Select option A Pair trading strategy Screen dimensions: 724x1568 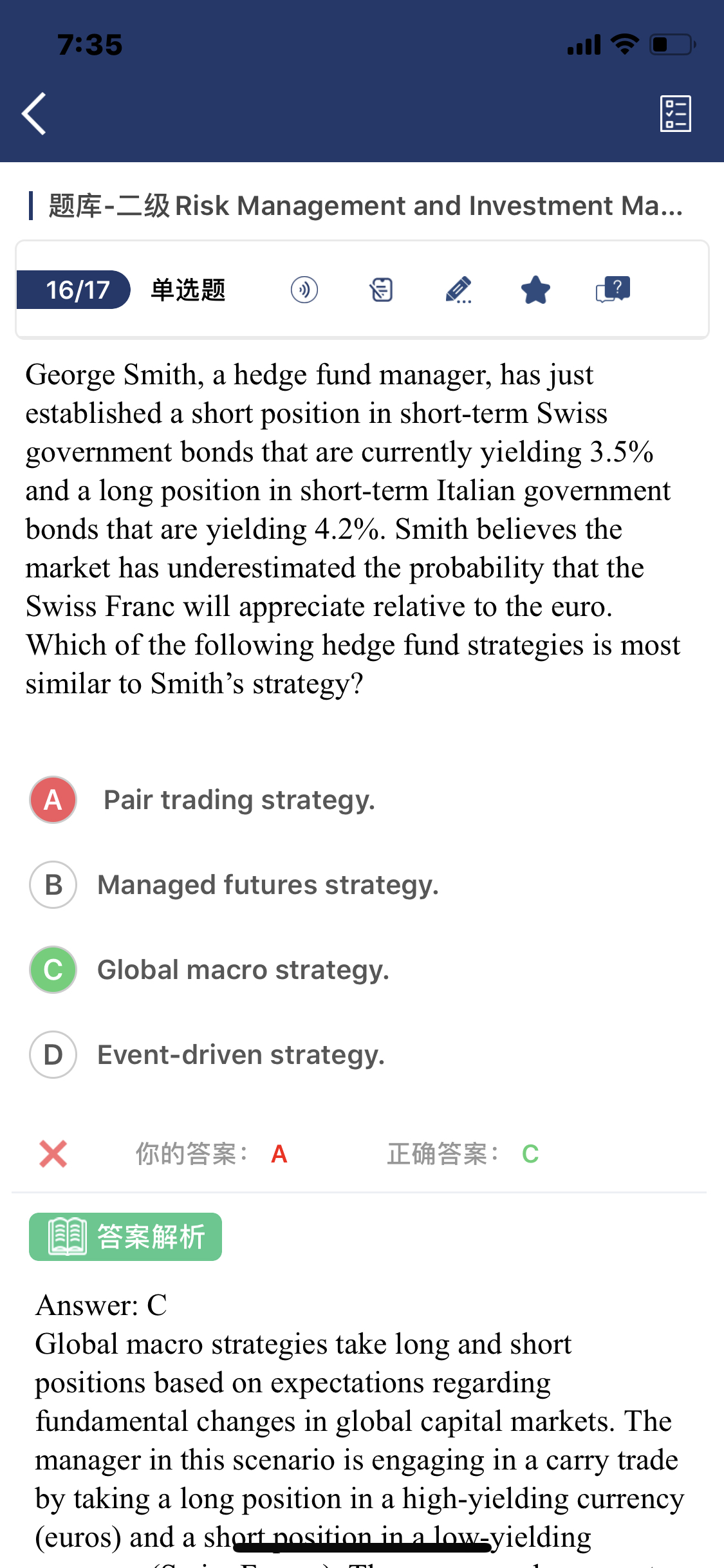point(202,800)
